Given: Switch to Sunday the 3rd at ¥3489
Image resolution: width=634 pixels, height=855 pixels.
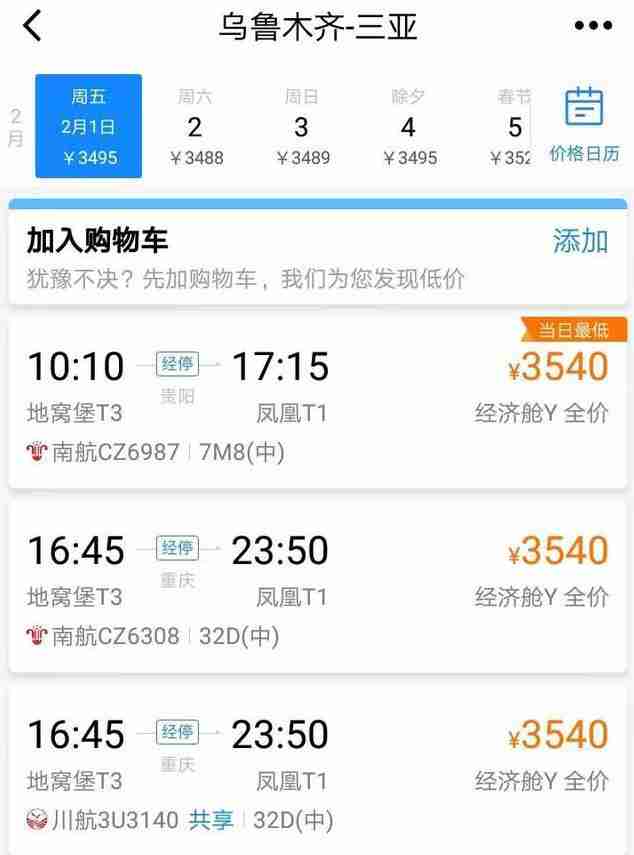Looking at the screenshot, I should coord(302,127).
